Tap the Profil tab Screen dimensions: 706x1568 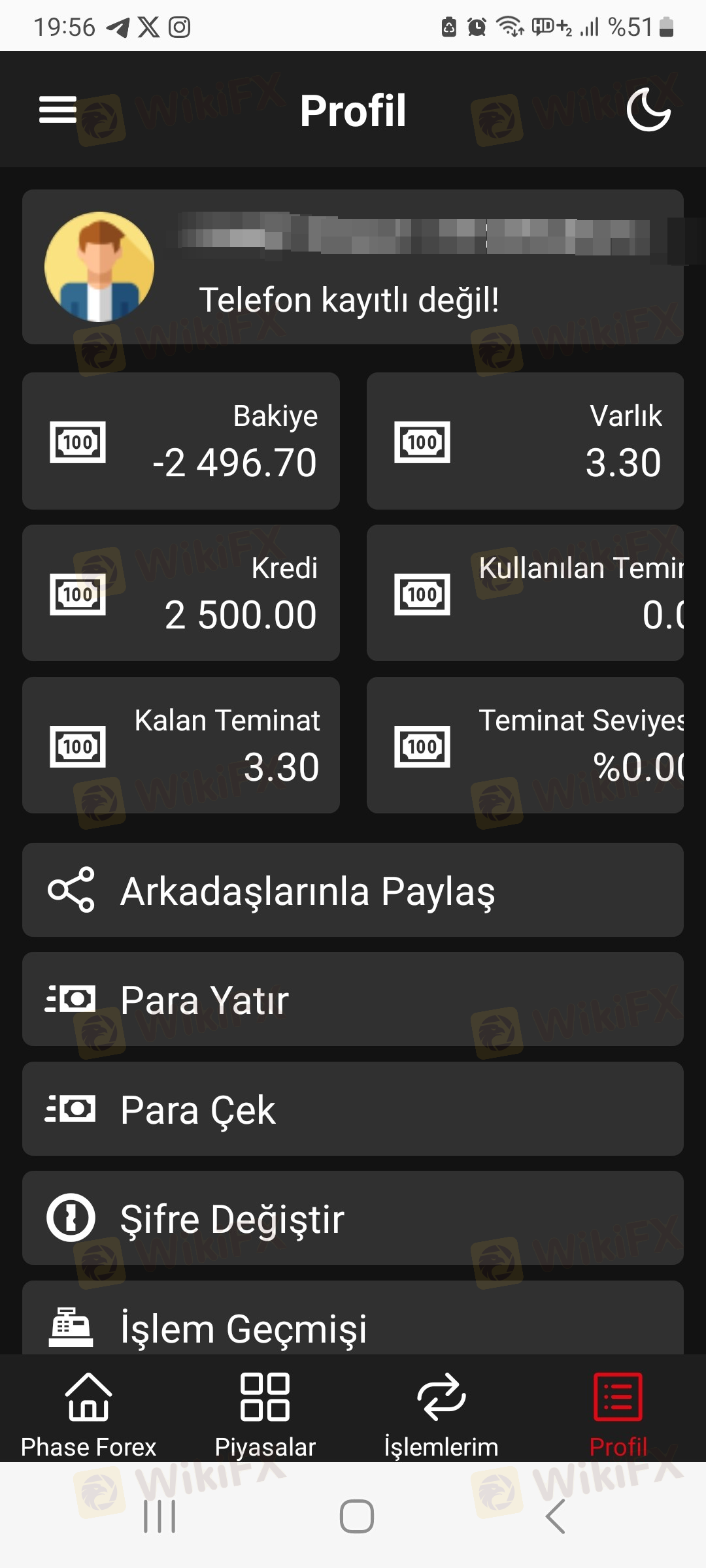click(x=618, y=1415)
